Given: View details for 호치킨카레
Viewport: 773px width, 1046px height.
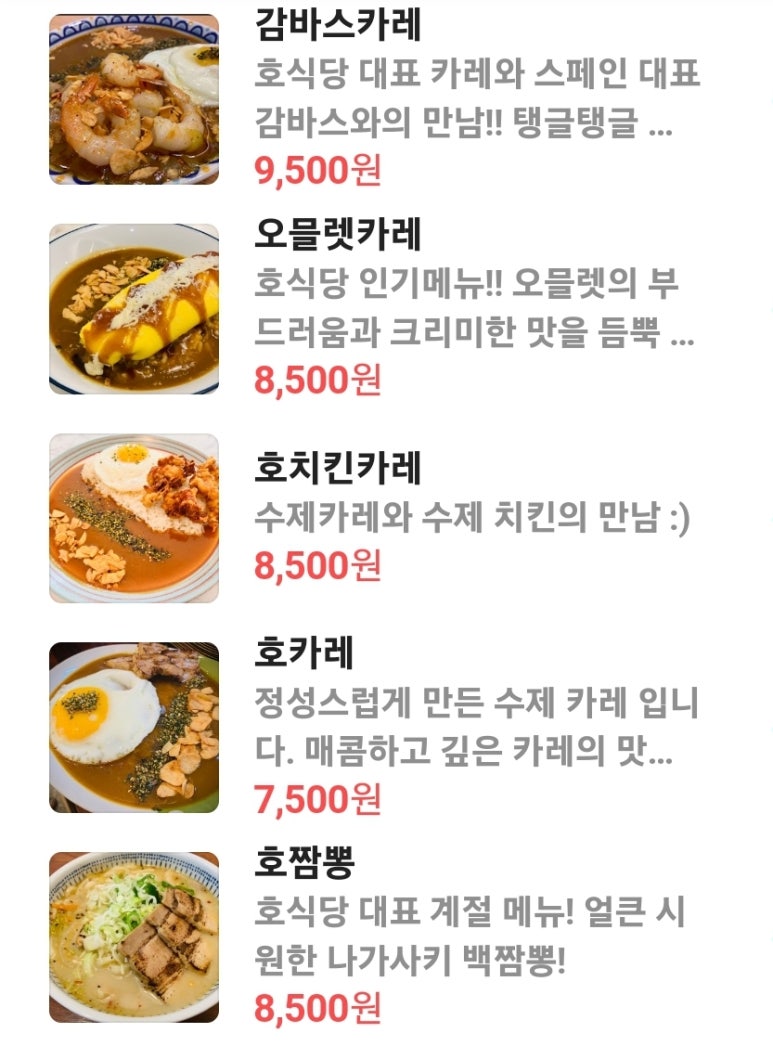Looking at the screenshot, I should pyautogui.click(x=338, y=467).
